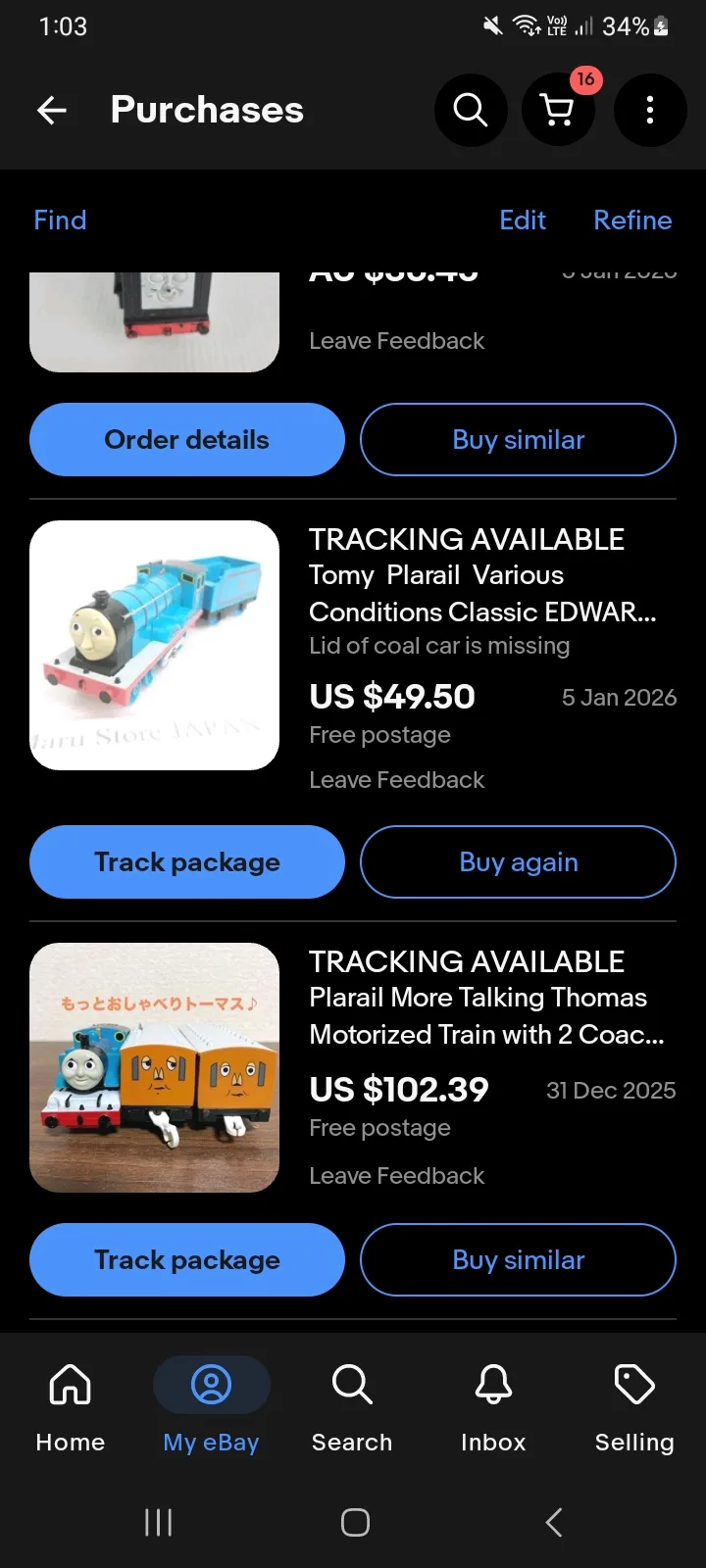Tap Buy similar next to Order details
The width and height of the screenshot is (706, 1568).
click(518, 439)
